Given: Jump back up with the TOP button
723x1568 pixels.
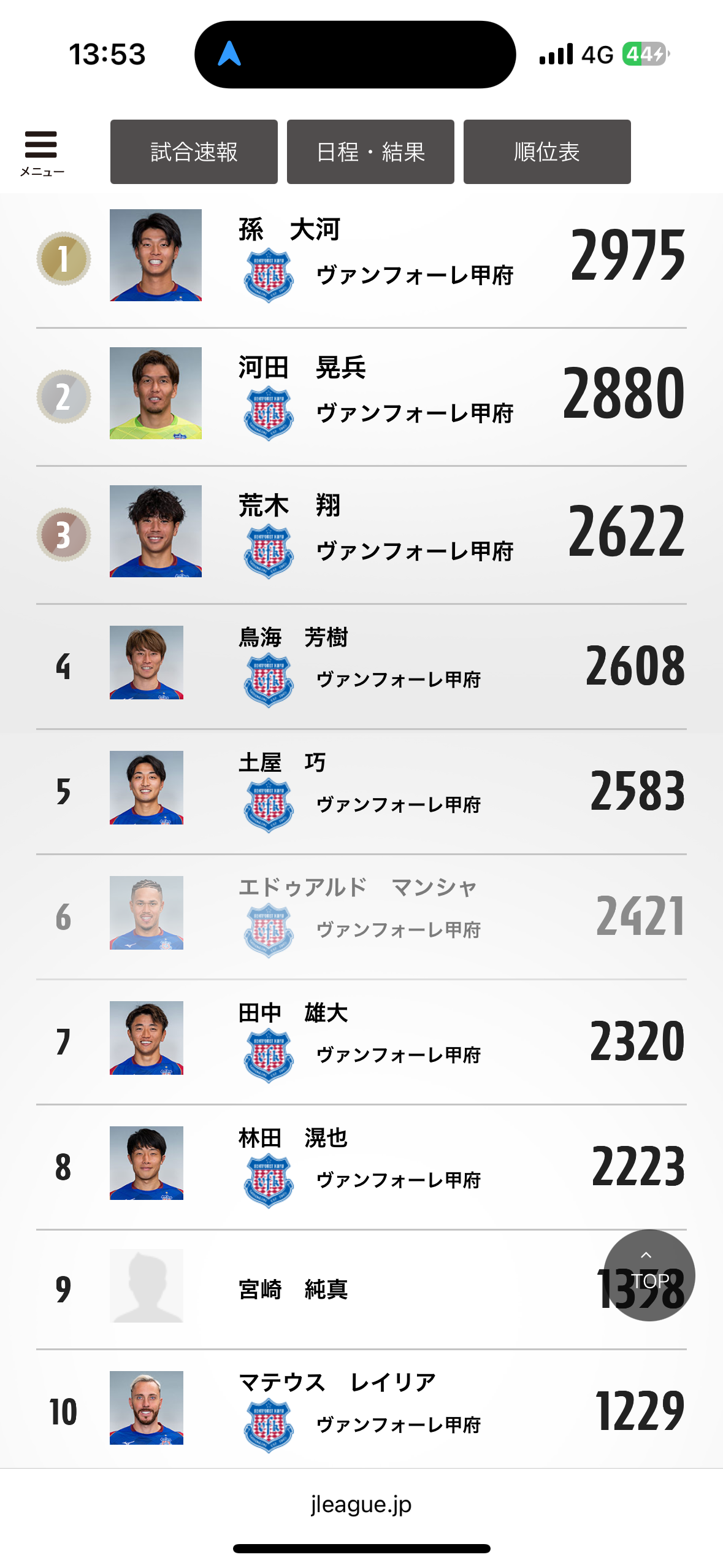Looking at the screenshot, I should (x=649, y=1275).
